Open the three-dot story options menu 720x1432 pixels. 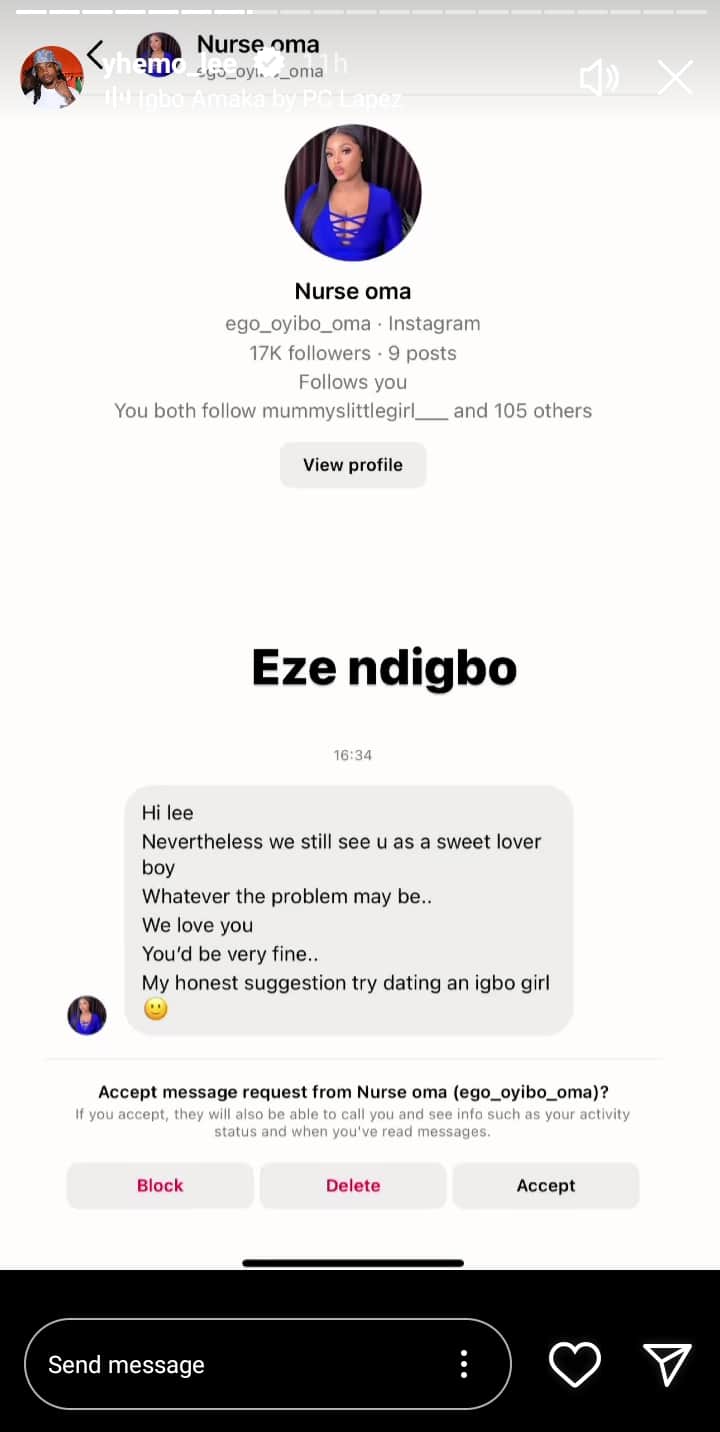coord(464,1364)
